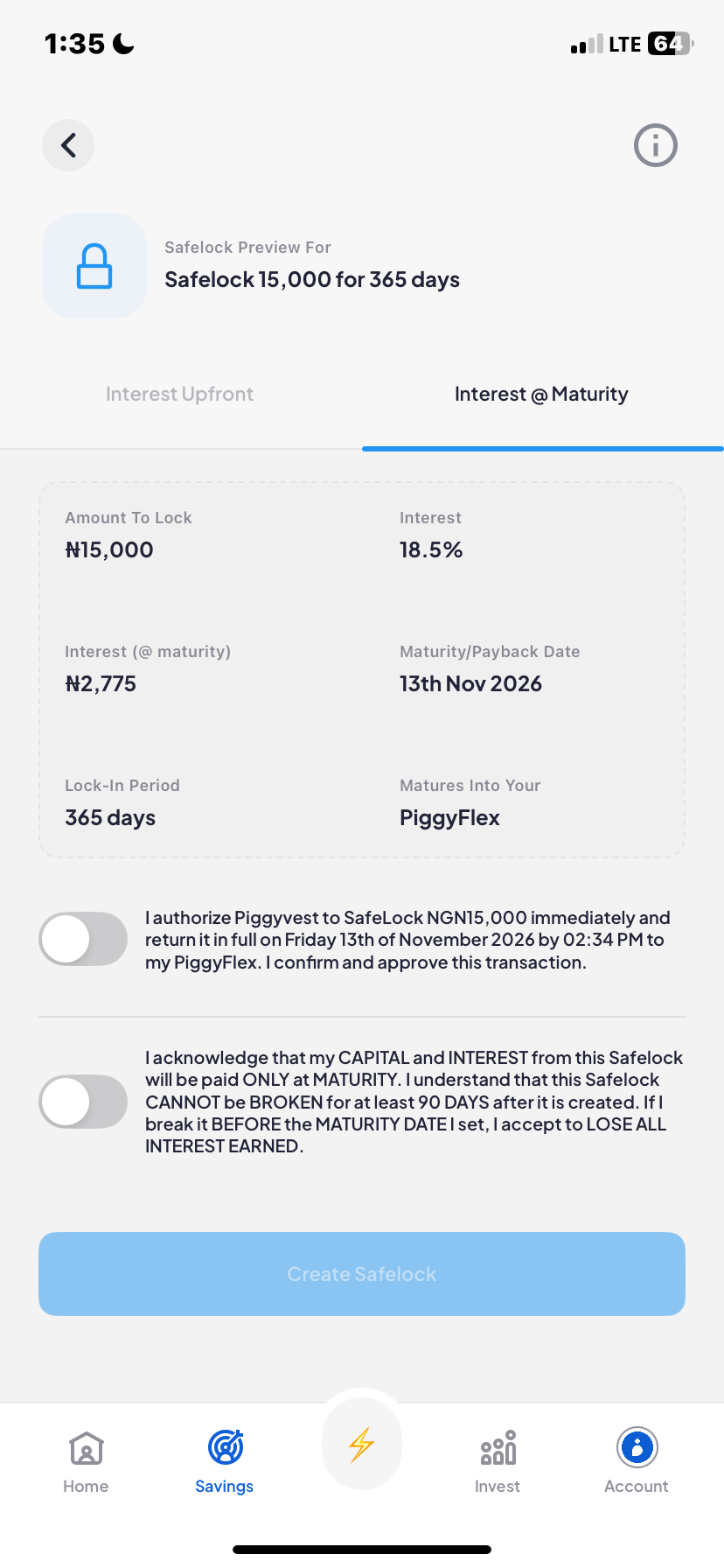Select the Interest @ Maturity tab
This screenshot has height=1568, width=724.
click(x=541, y=394)
